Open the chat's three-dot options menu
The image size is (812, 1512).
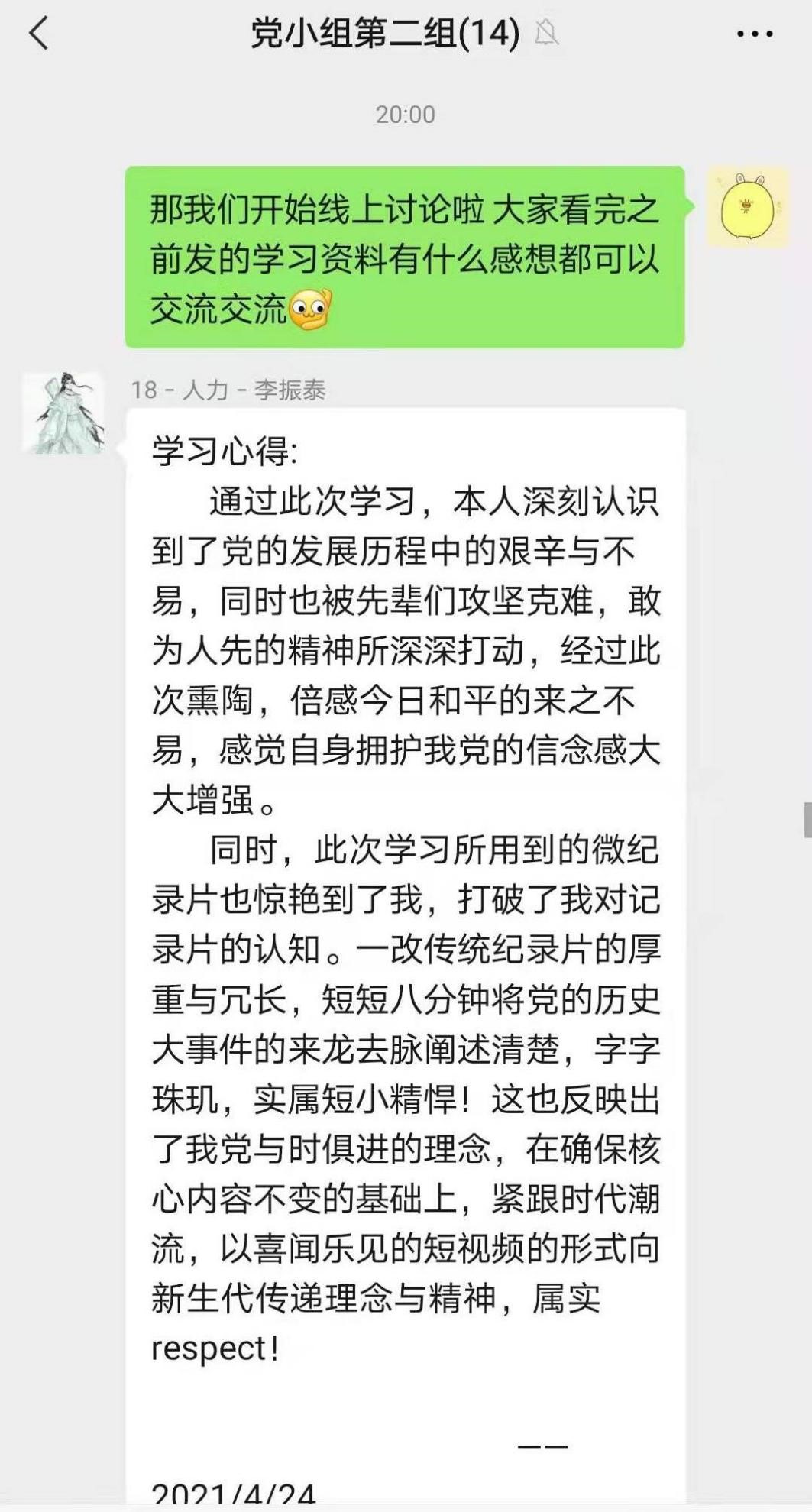pyautogui.click(x=755, y=34)
